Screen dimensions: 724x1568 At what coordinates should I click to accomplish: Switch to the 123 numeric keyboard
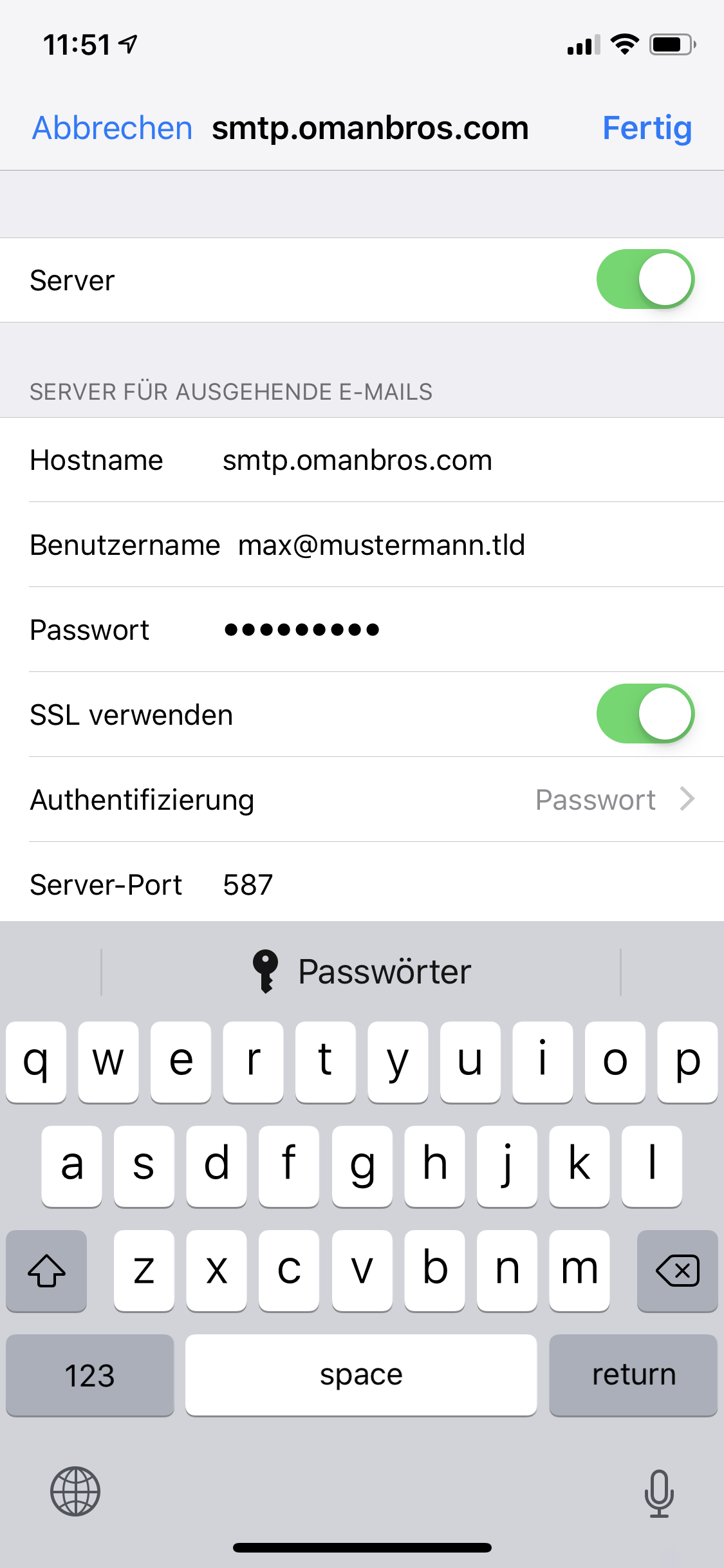tap(90, 1376)
